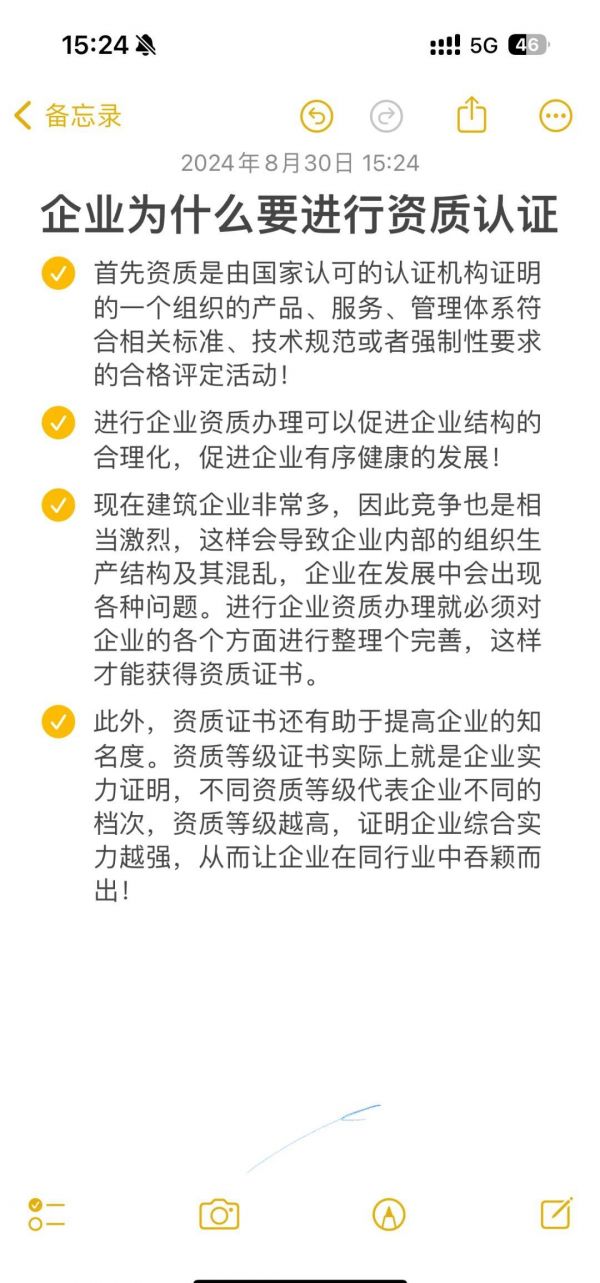Go back to 备忘录 list
The height and width of the screenshot is (1283, 600).
pyautogui.click(x=68, y=116)
